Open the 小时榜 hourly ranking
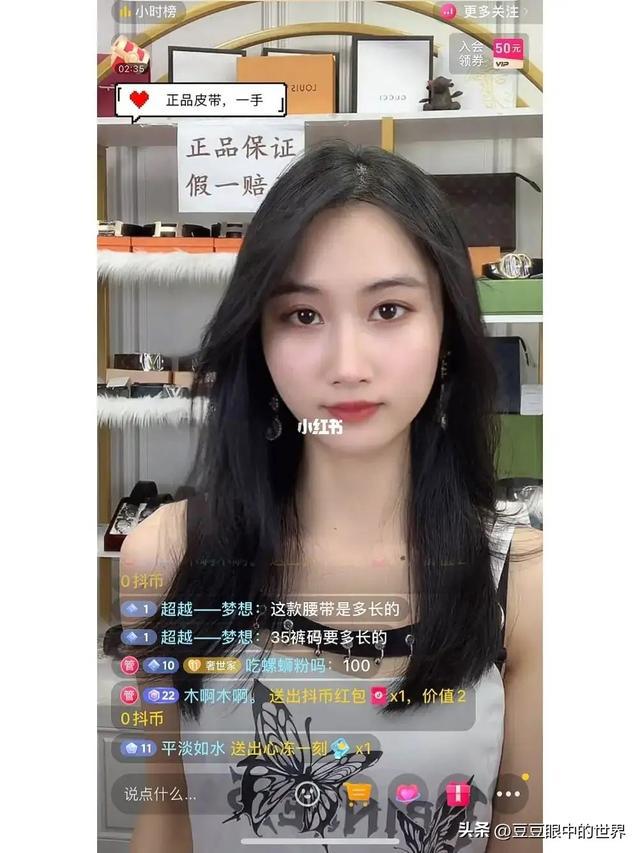Viewport: 640px width, 853px height. (x=144, y=11)
